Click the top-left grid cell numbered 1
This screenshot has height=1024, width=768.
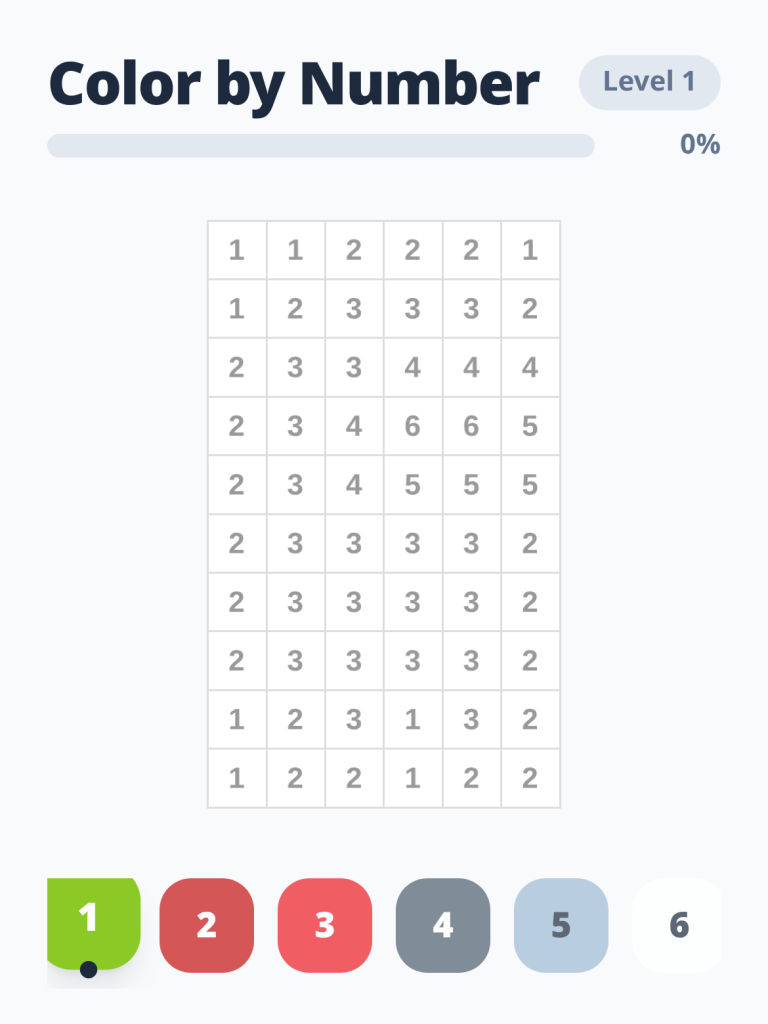(237, 250)
